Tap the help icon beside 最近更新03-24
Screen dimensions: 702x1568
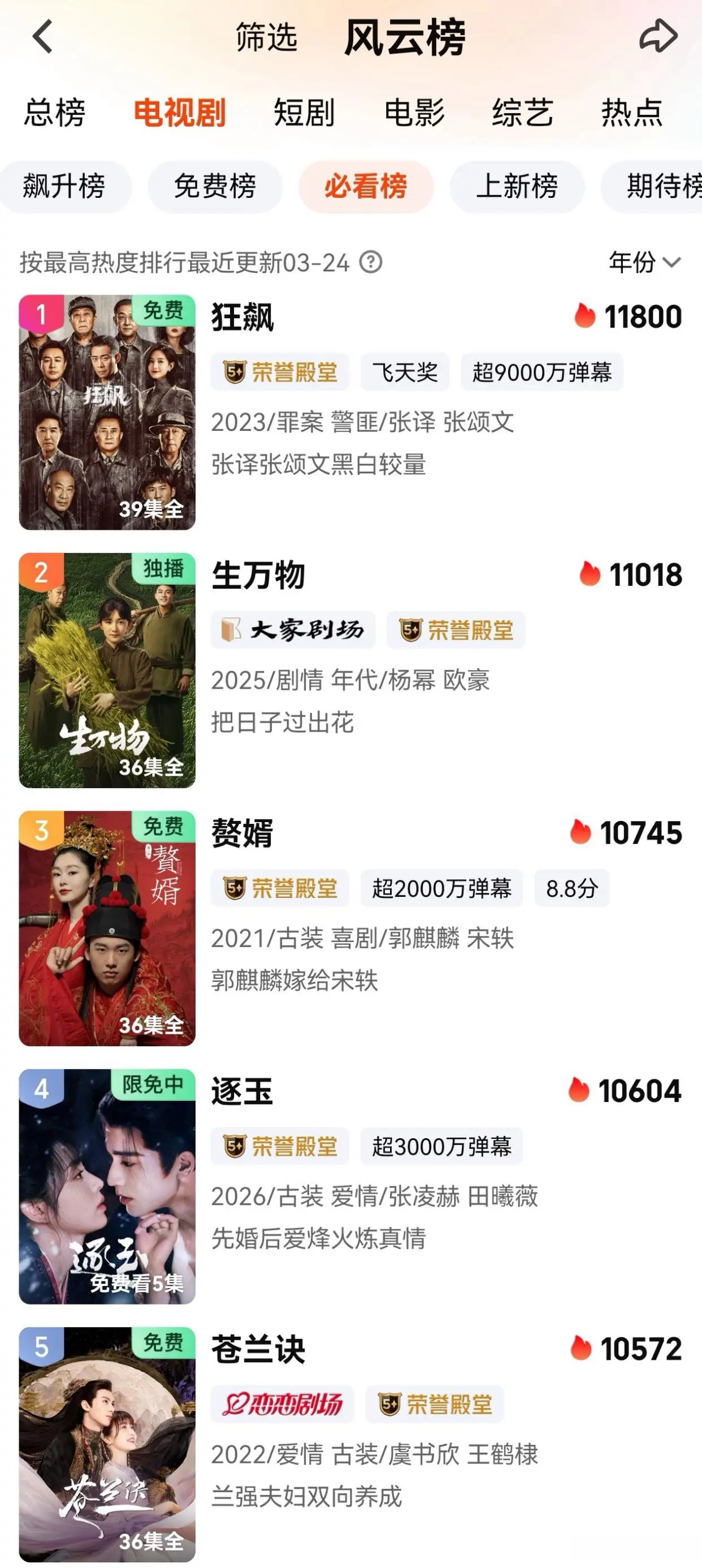click(370, 262)
